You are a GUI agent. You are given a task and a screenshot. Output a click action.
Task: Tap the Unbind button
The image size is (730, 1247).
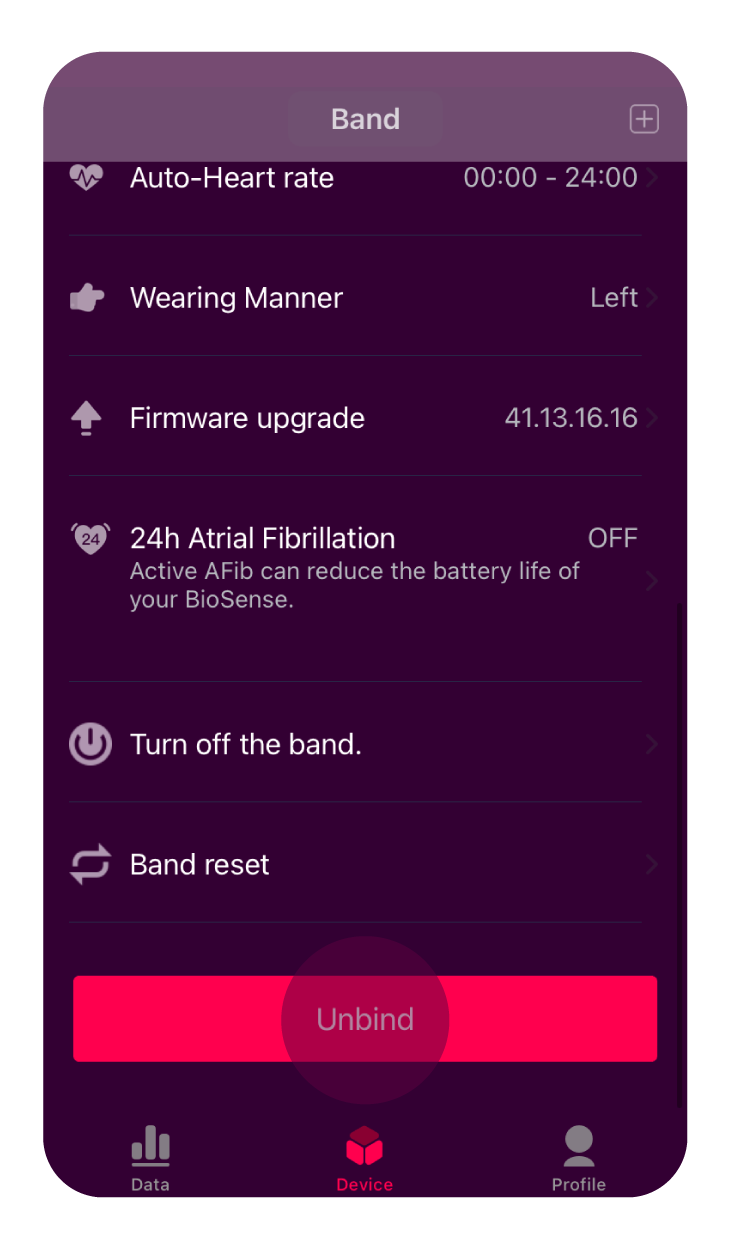point(365,1019)
